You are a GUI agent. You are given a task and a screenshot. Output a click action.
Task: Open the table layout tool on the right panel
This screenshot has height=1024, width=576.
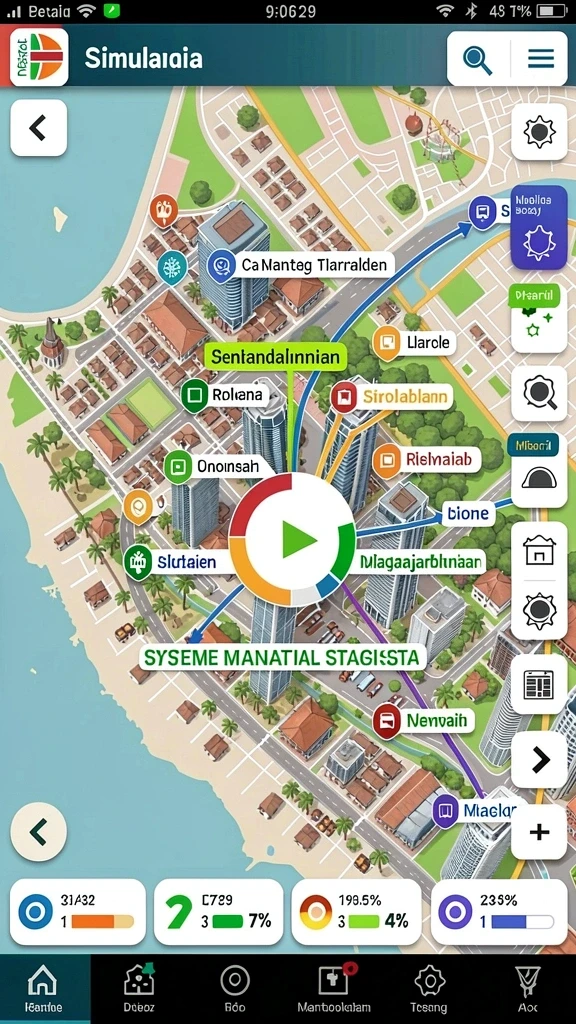click(x=539, y=685)
